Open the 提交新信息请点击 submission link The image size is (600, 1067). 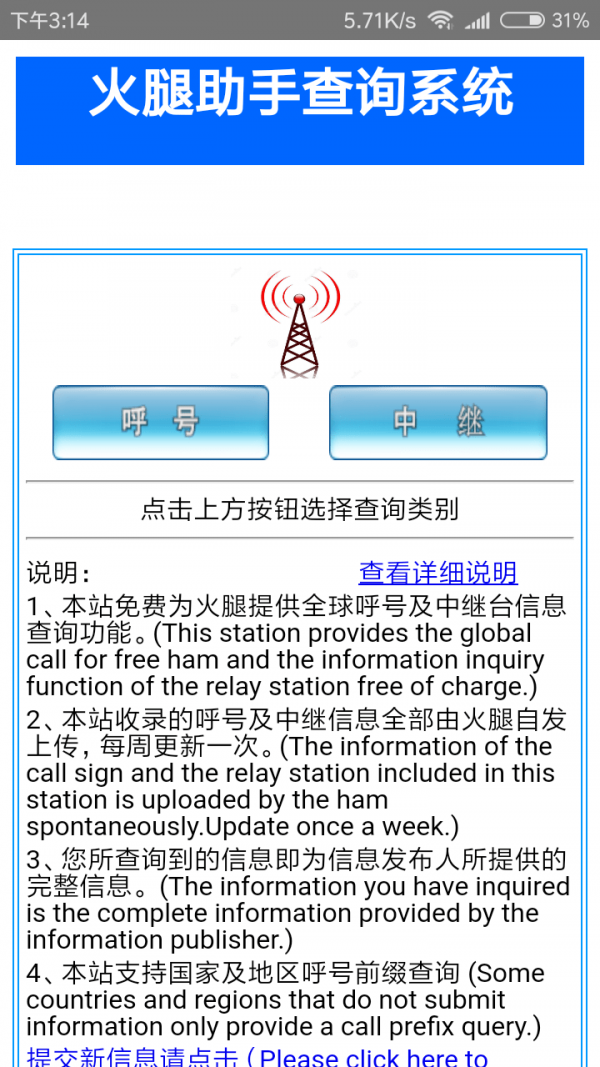[x=256, y=1056]
